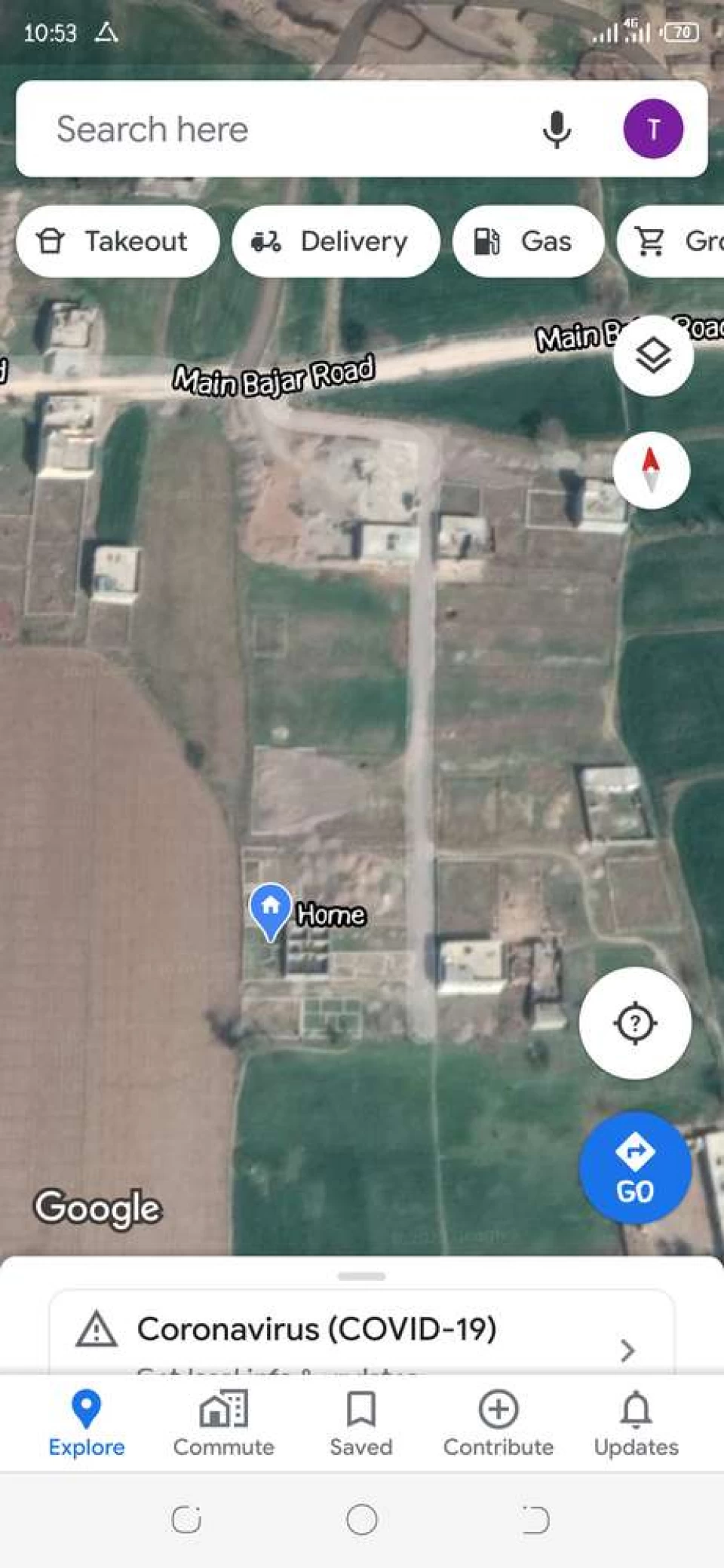Select the Delivery chip

click(x=336, y=241)
